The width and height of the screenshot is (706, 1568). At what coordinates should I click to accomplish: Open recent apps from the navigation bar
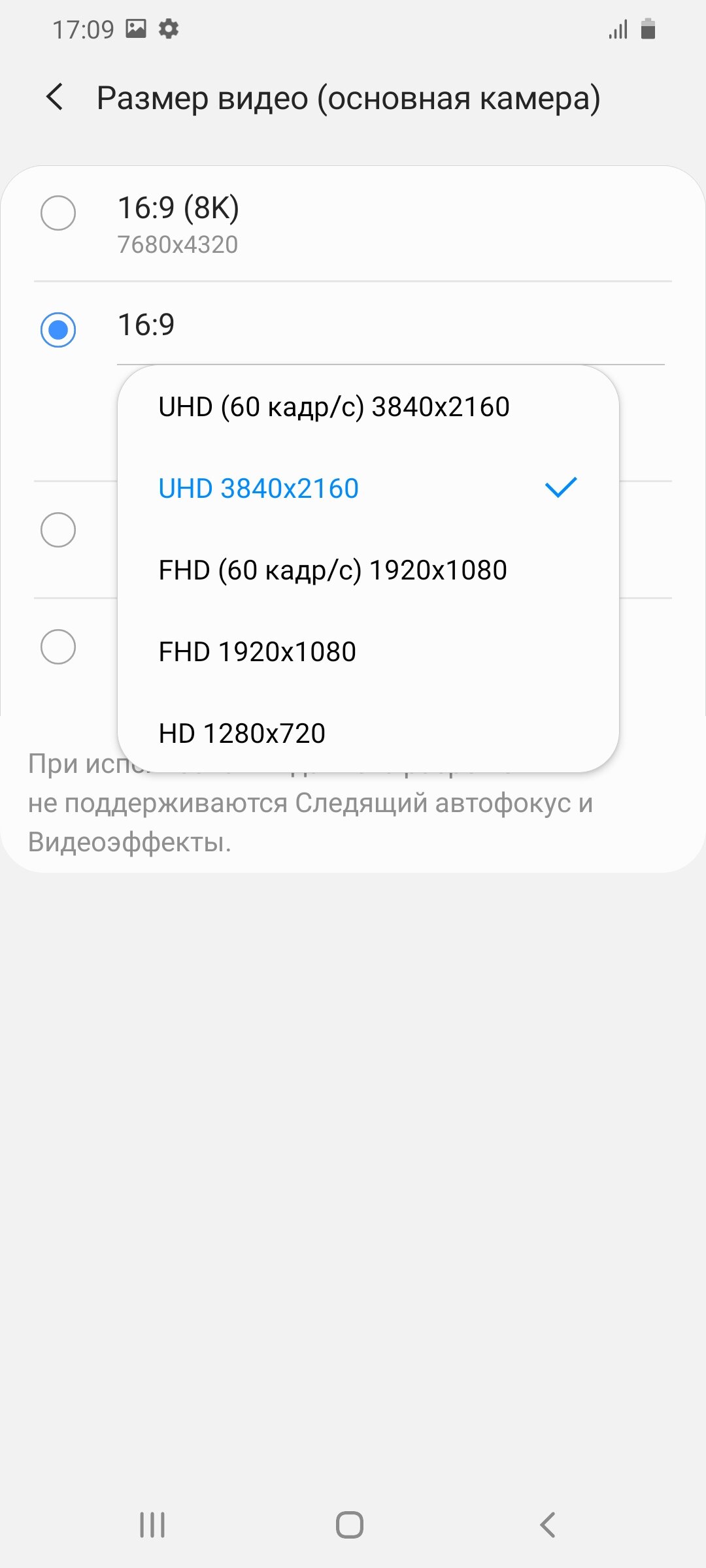pos(152,1525)
